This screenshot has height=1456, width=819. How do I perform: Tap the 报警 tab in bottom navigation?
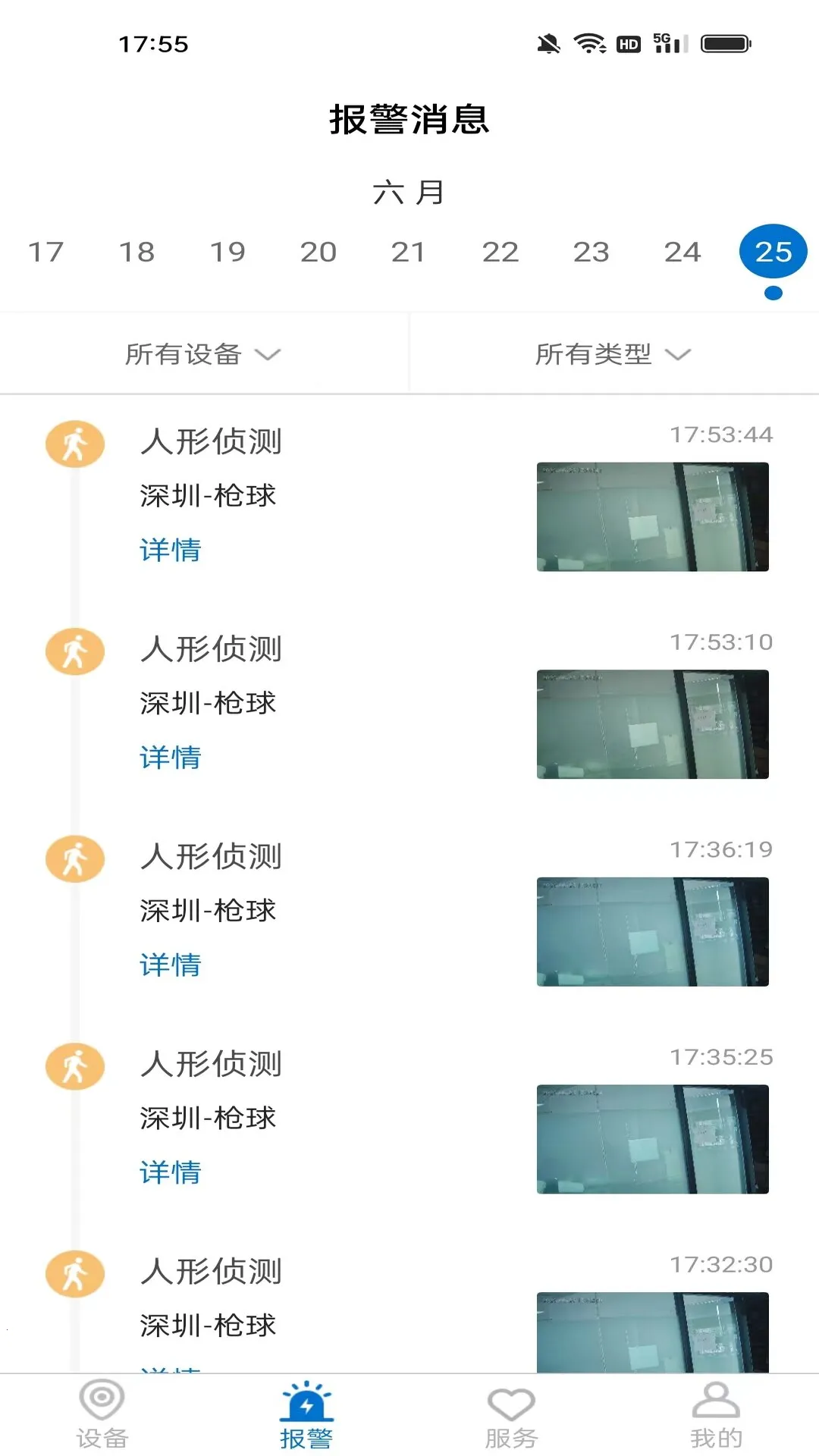pos(306,1415)
